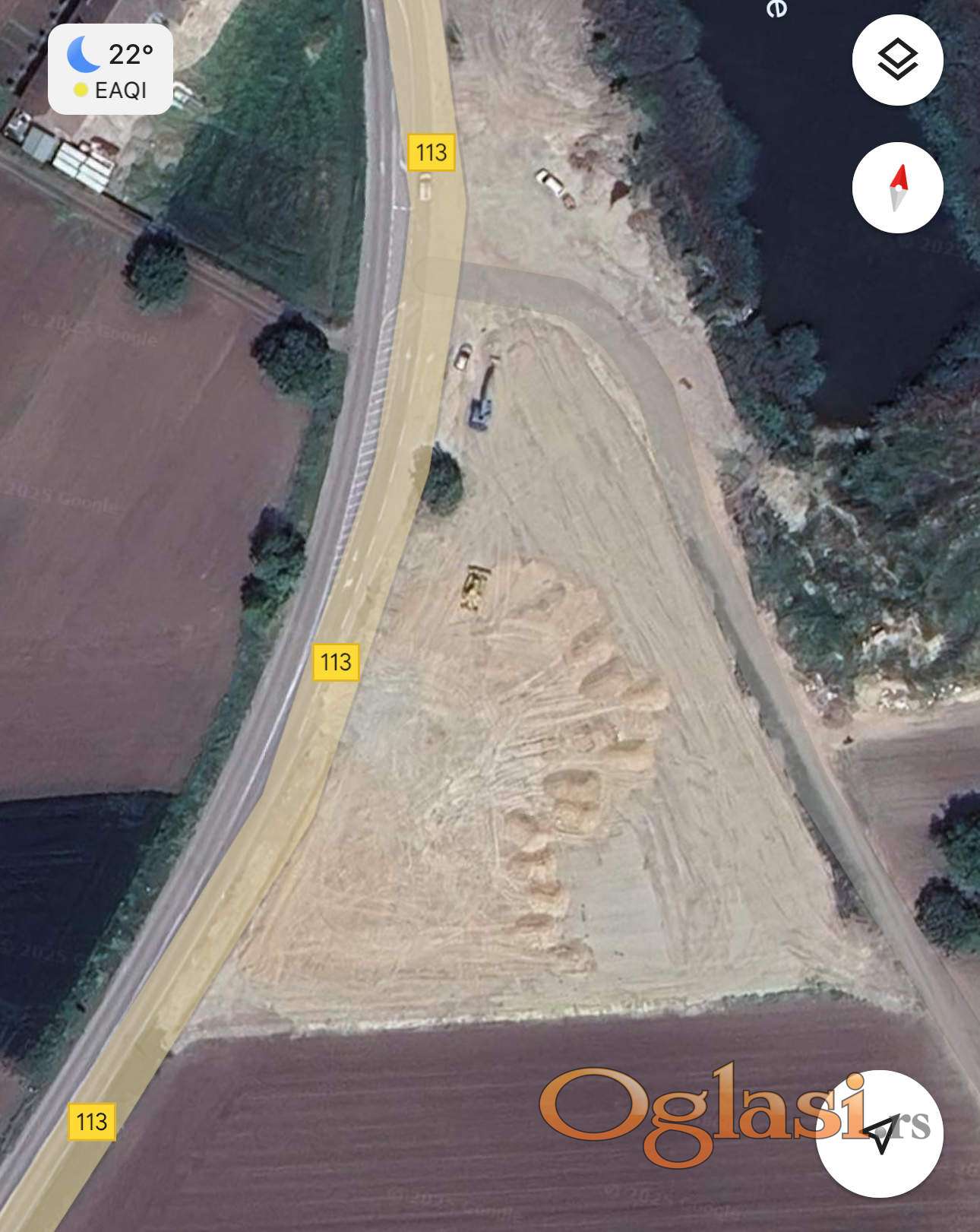Open the map layers selector
Viewport: 980px width, 1232px height.
point(897,60)
